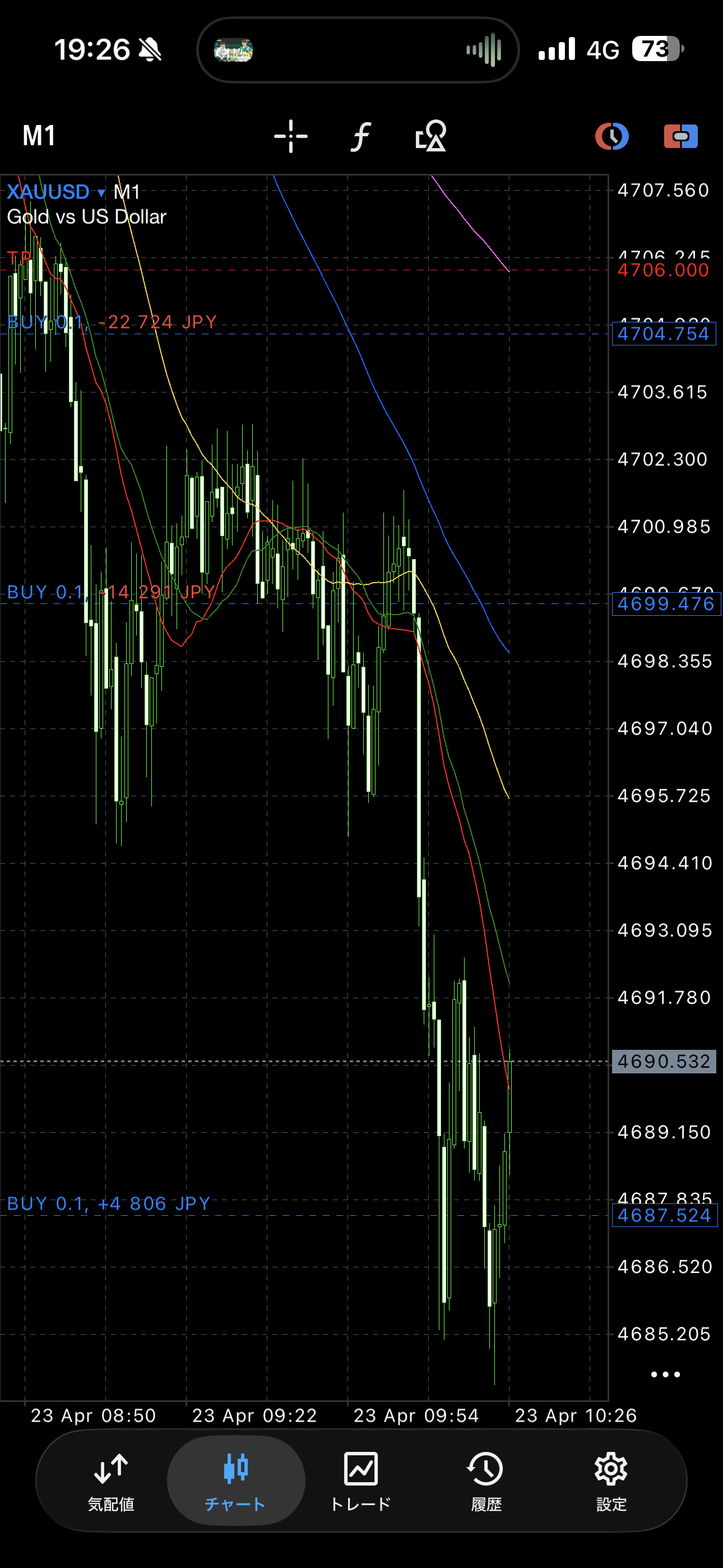Open the indicators function icon
Screen dimensions: 723x1568
pyautogui.click(x=361, y=136)
